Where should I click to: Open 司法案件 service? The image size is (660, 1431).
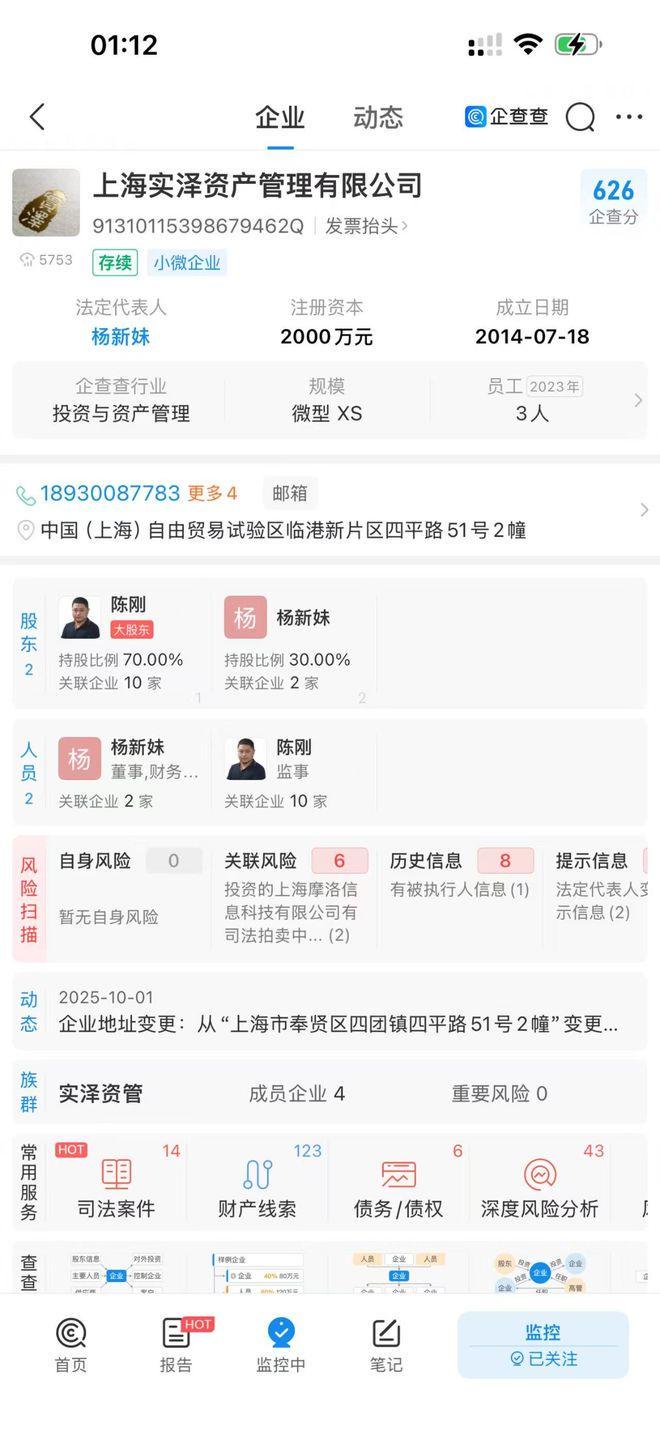[x=116, y=1185]
